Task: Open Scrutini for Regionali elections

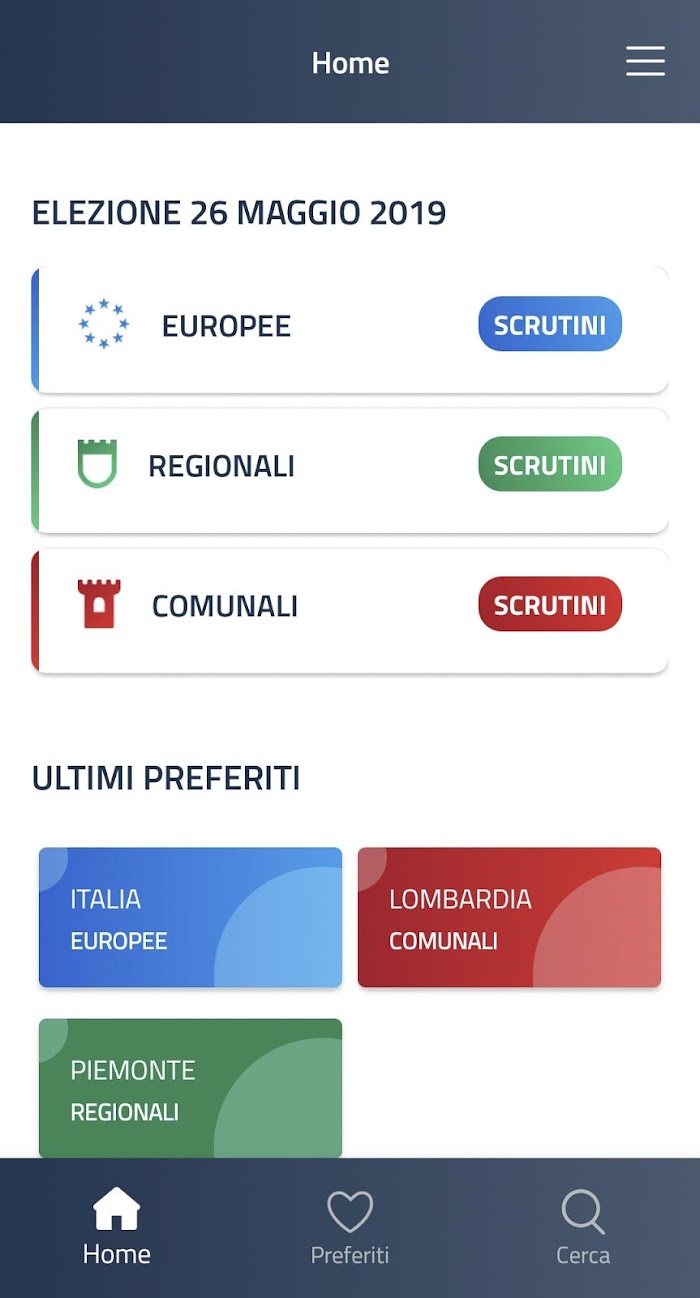Action: [550, 465]
